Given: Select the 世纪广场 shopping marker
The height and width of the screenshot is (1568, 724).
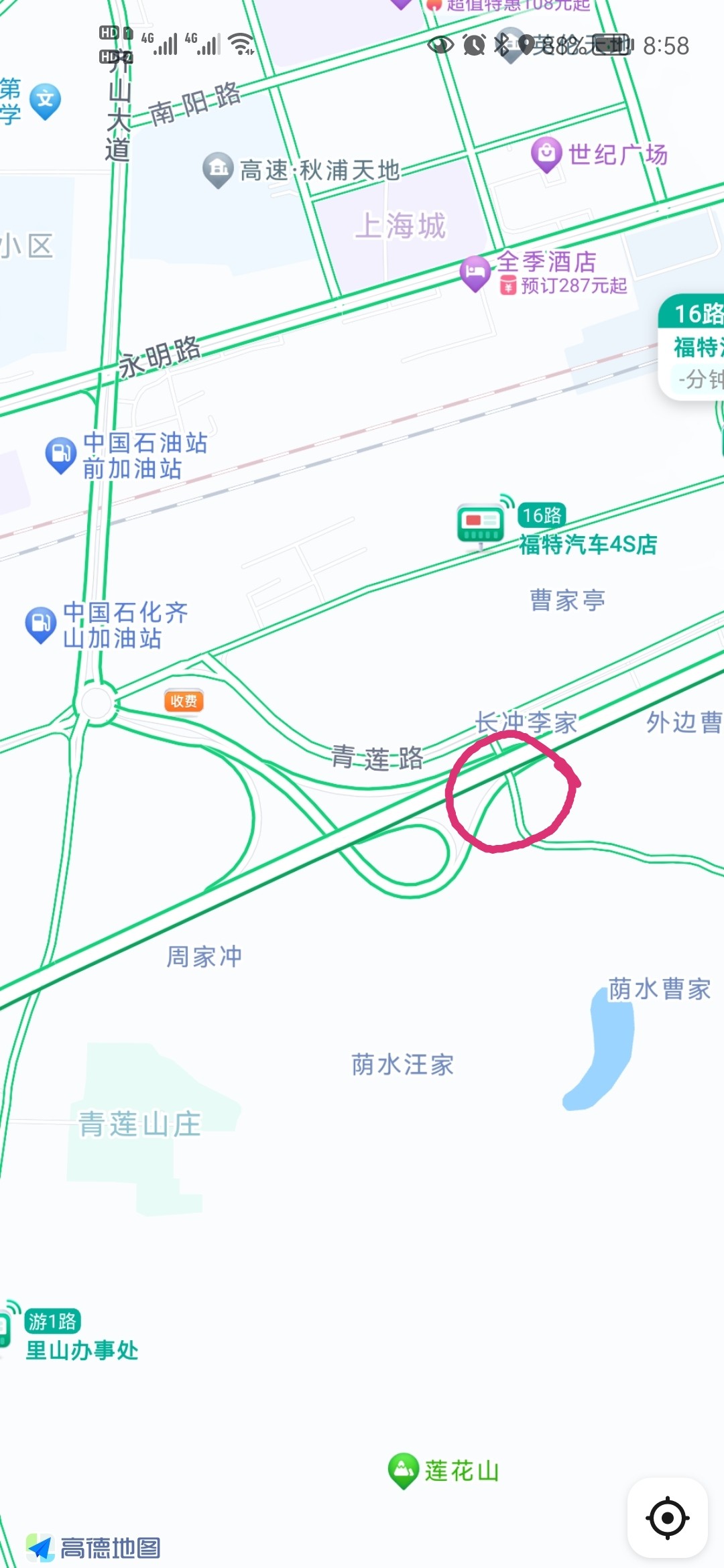Looking at the screenshot, I should 546,154.
